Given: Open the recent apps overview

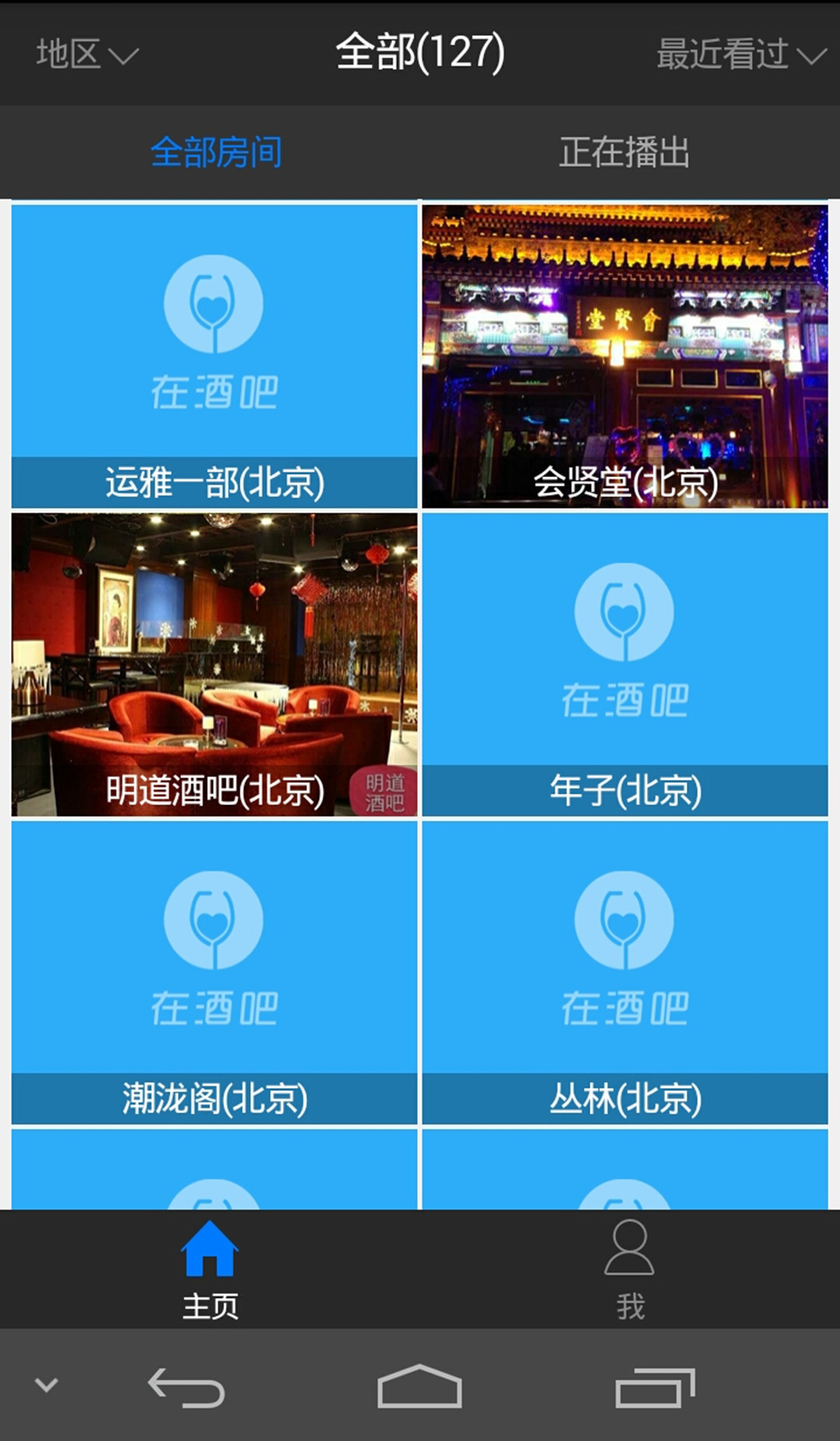Looking at the screenshot, I should [654, 1387].
